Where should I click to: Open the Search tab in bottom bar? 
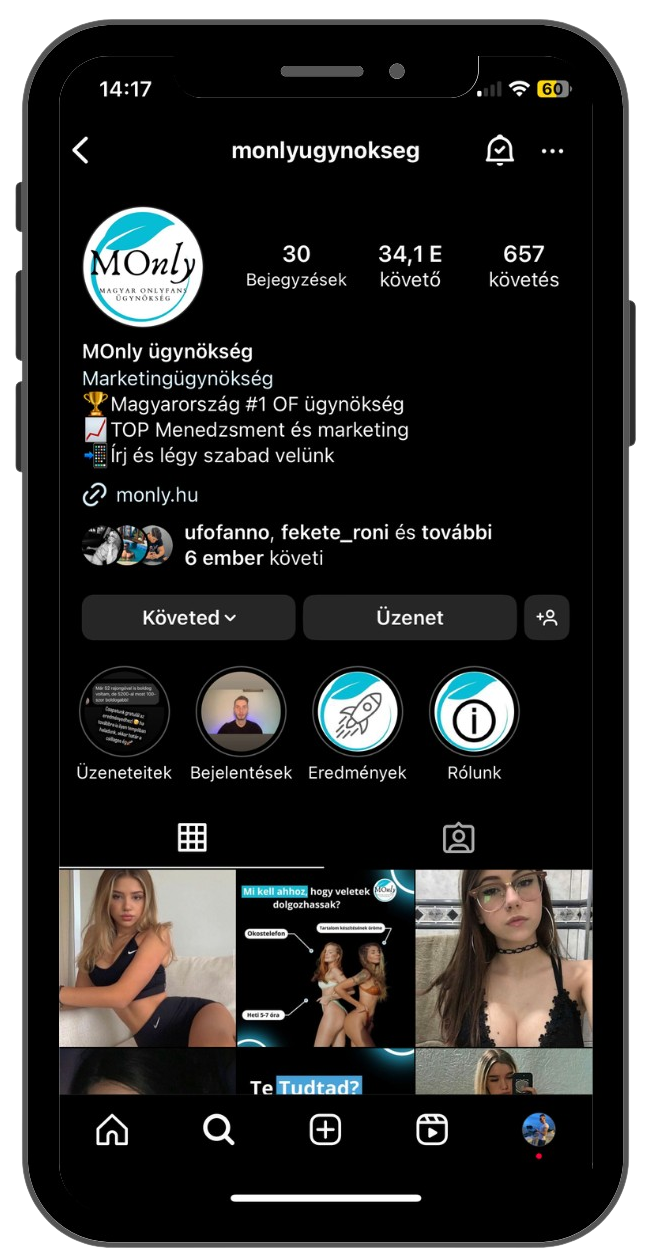point(218,1130)
